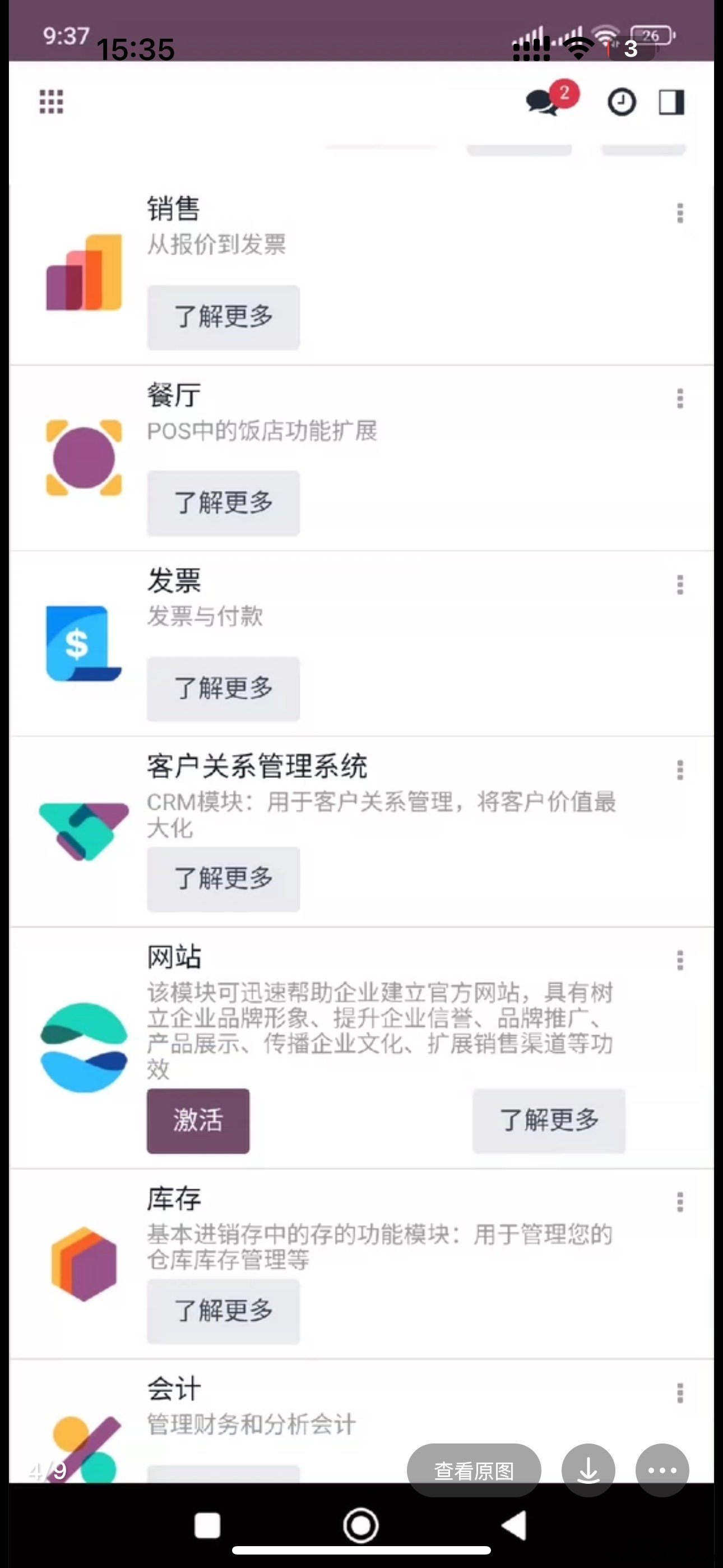Open the apps grid menu
The image size is (723, 1568).
pyautogui.click(x=51, y=102)
